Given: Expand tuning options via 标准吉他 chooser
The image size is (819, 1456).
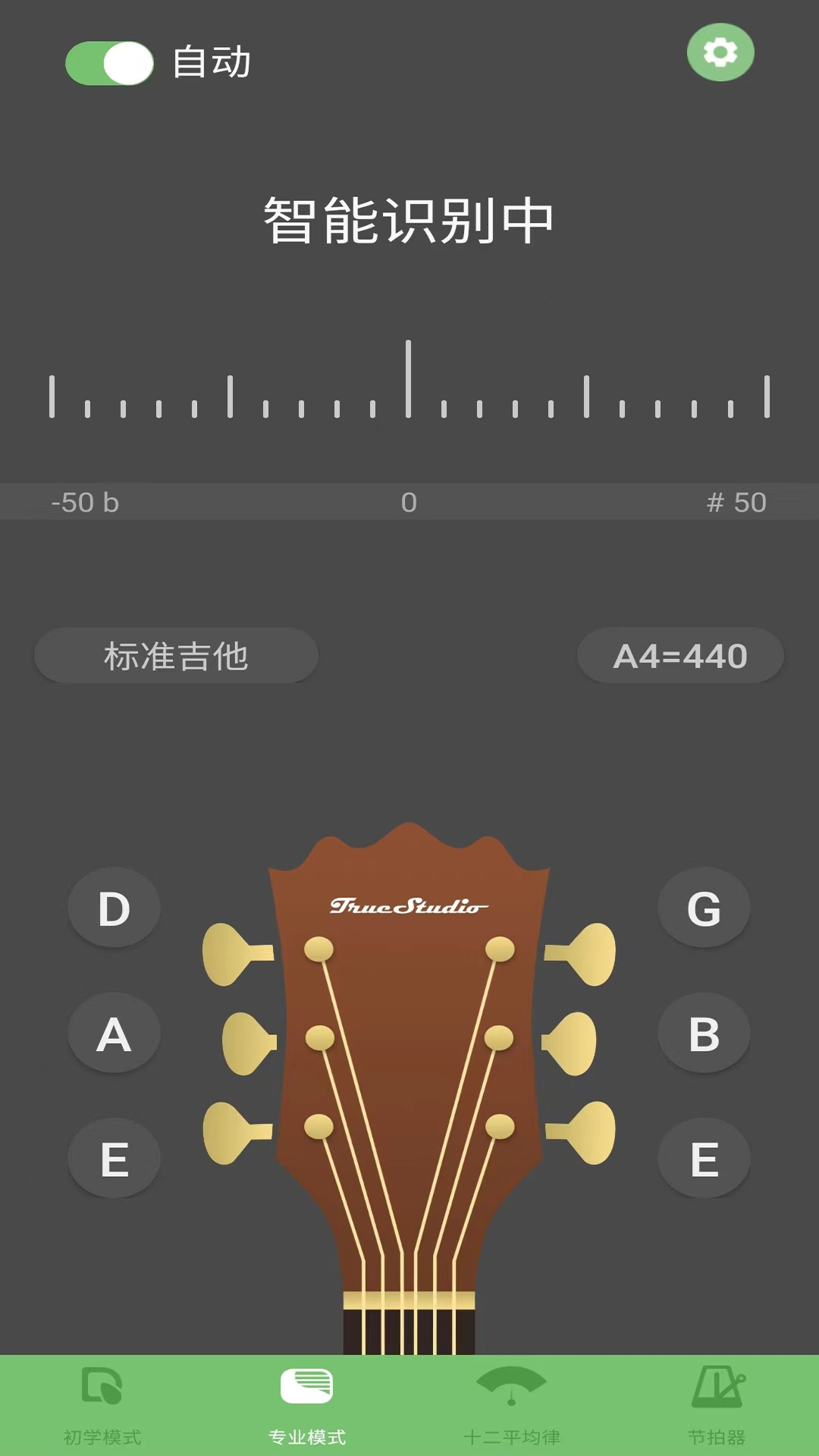Looking at the screenshot, I should [x=176, y=655].
